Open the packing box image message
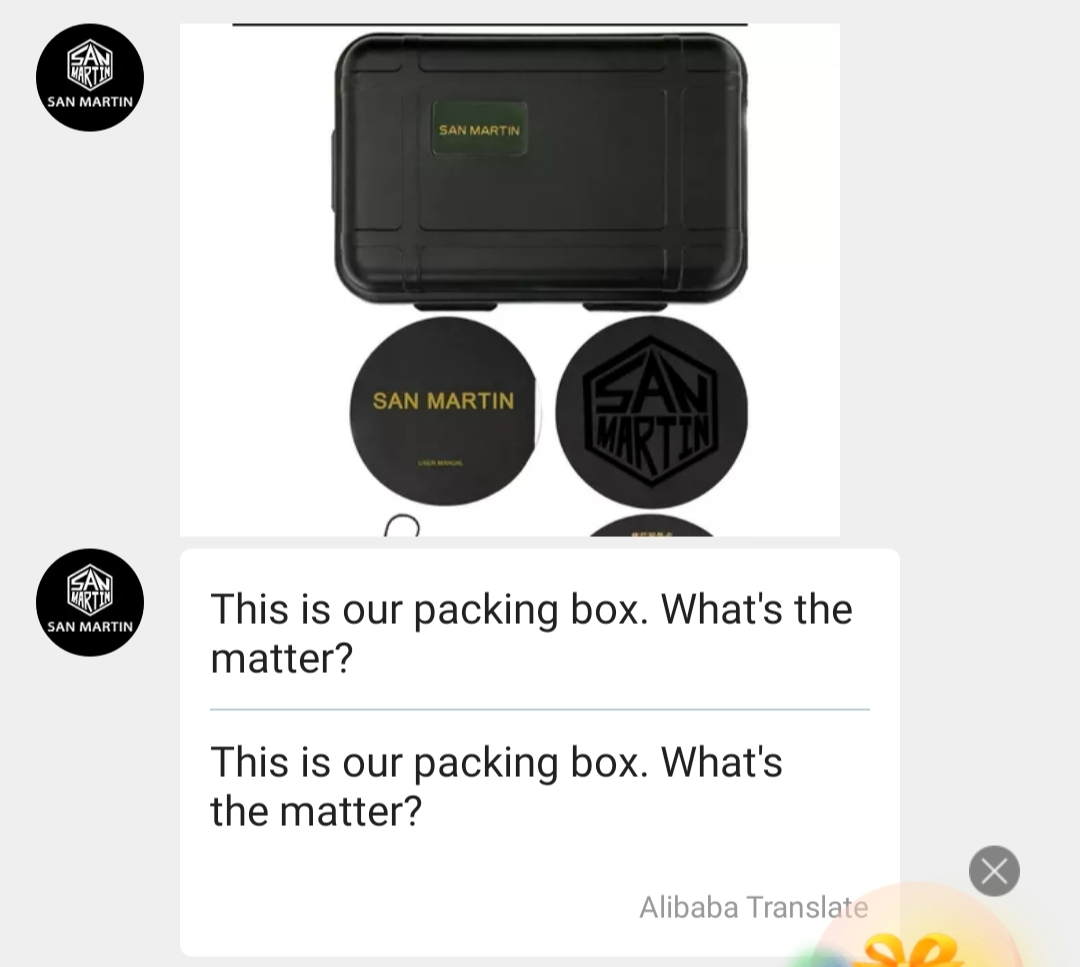 [509, 280]
